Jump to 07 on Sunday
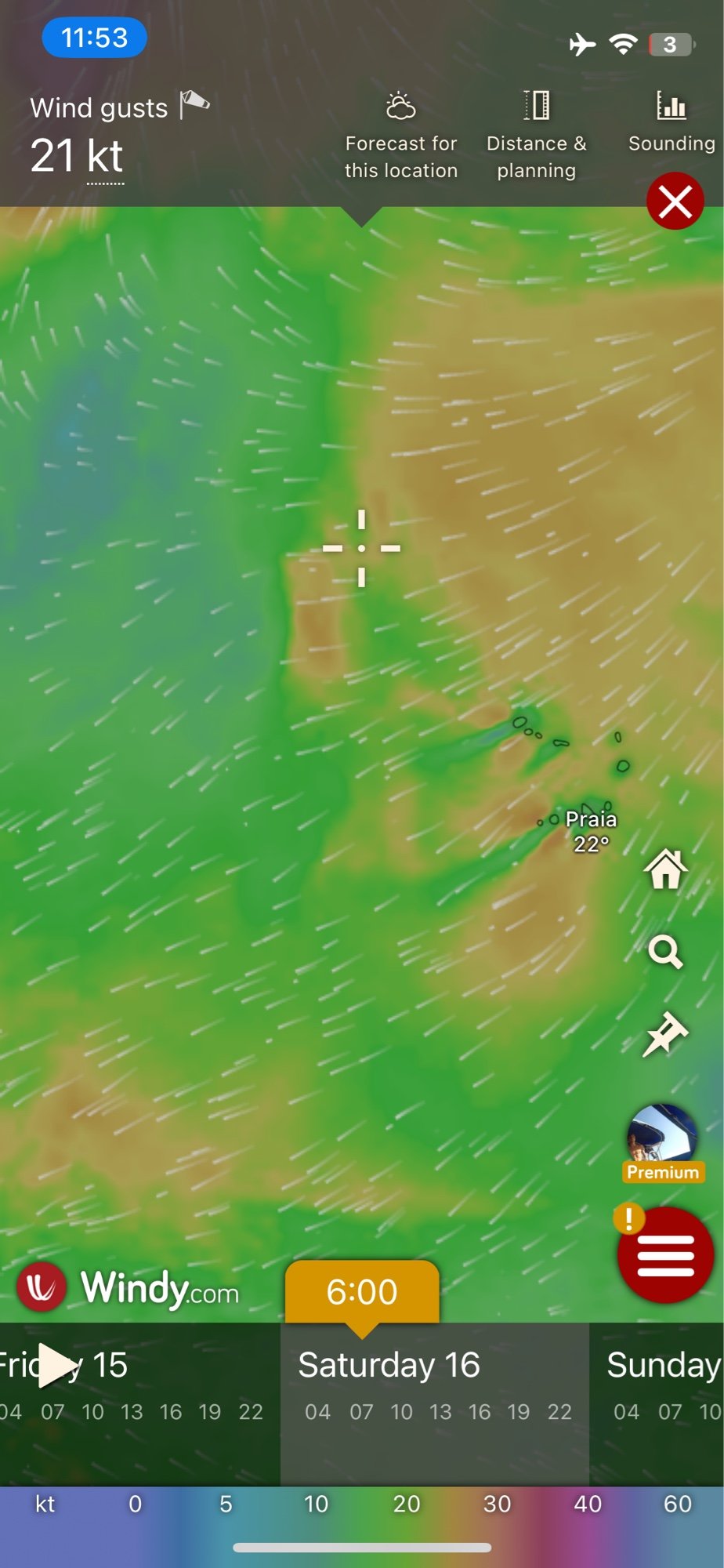This screenshot has height=1568, width=724. tap(670, 1412)
